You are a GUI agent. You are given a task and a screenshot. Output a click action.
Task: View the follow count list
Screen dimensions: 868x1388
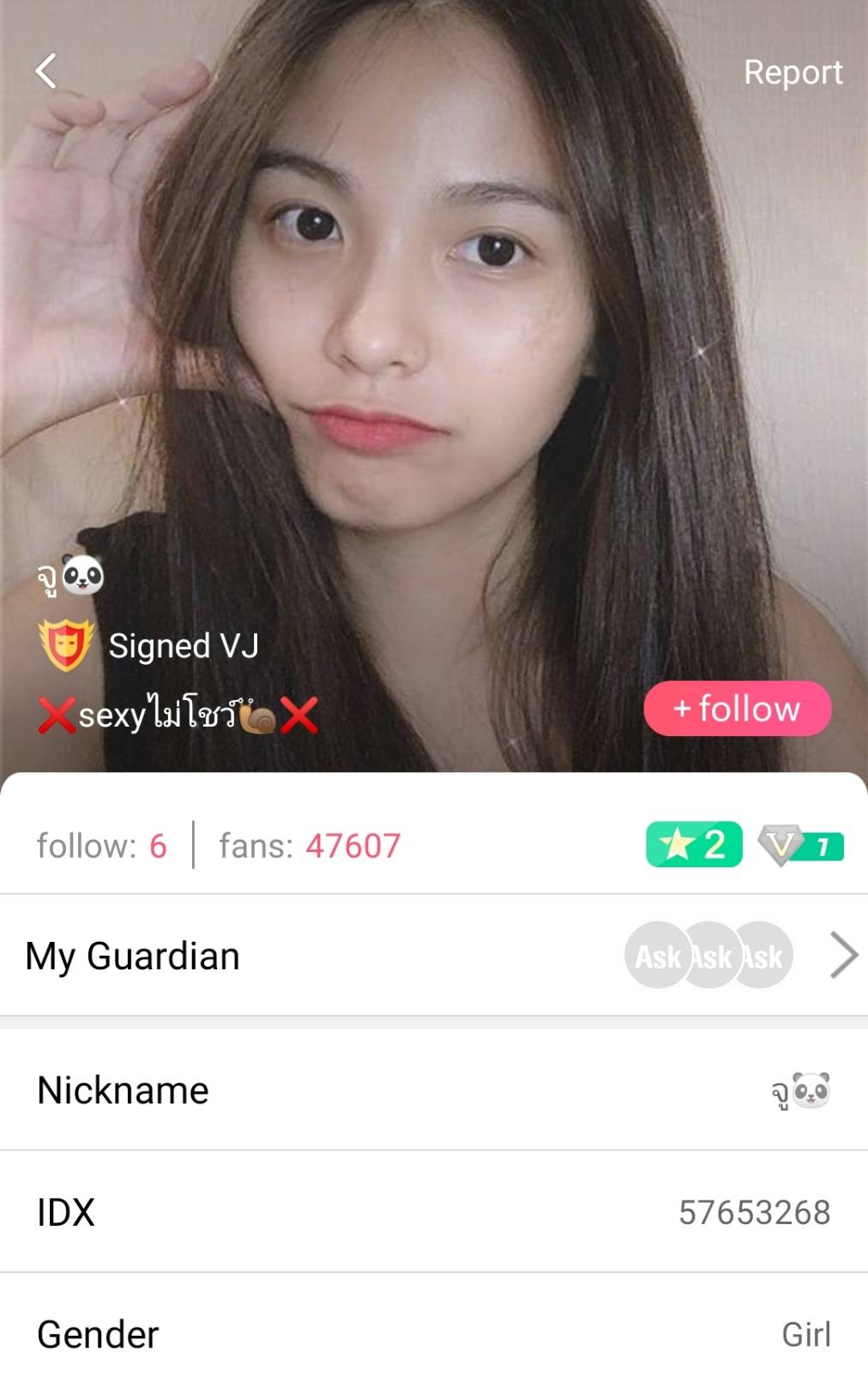coord(101,846)
